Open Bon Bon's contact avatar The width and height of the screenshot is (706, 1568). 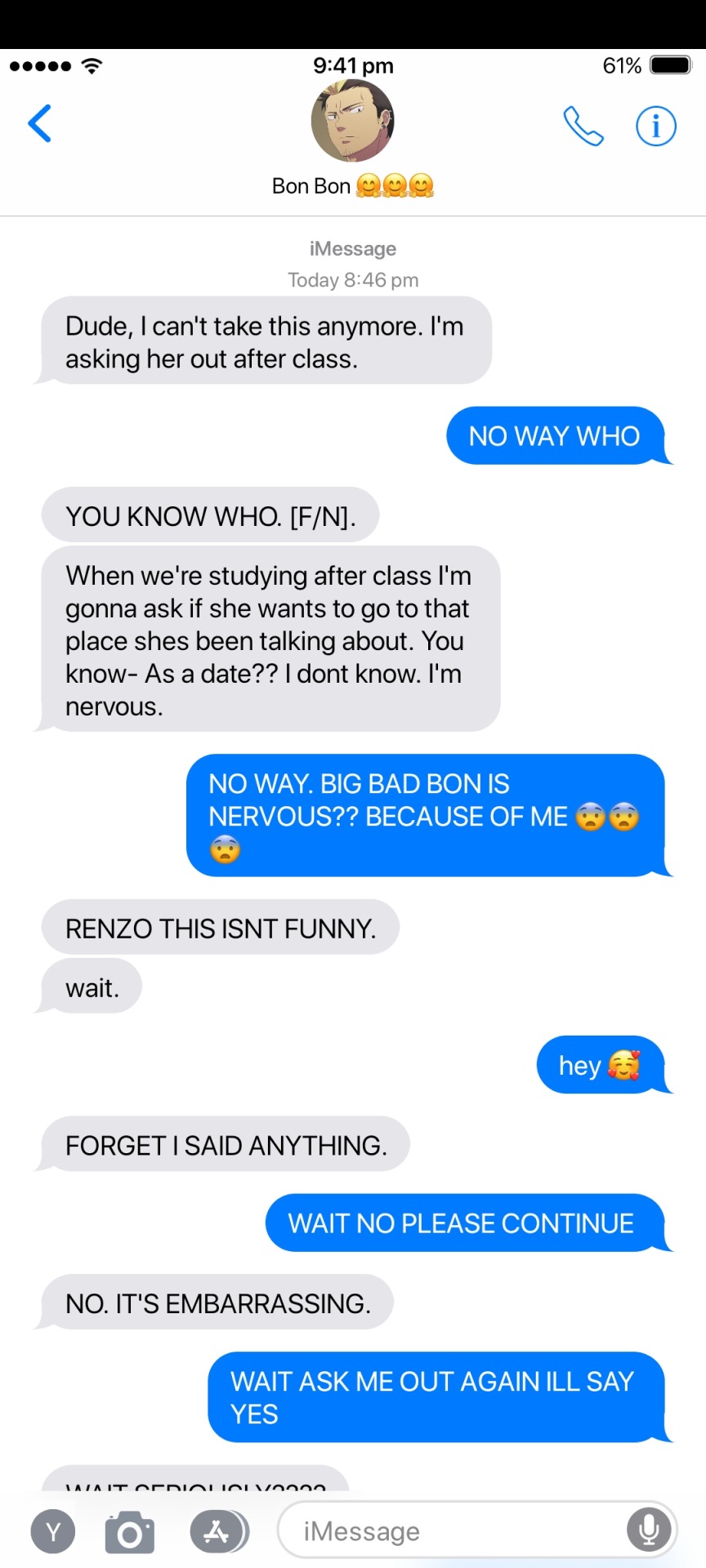[352, 121]
